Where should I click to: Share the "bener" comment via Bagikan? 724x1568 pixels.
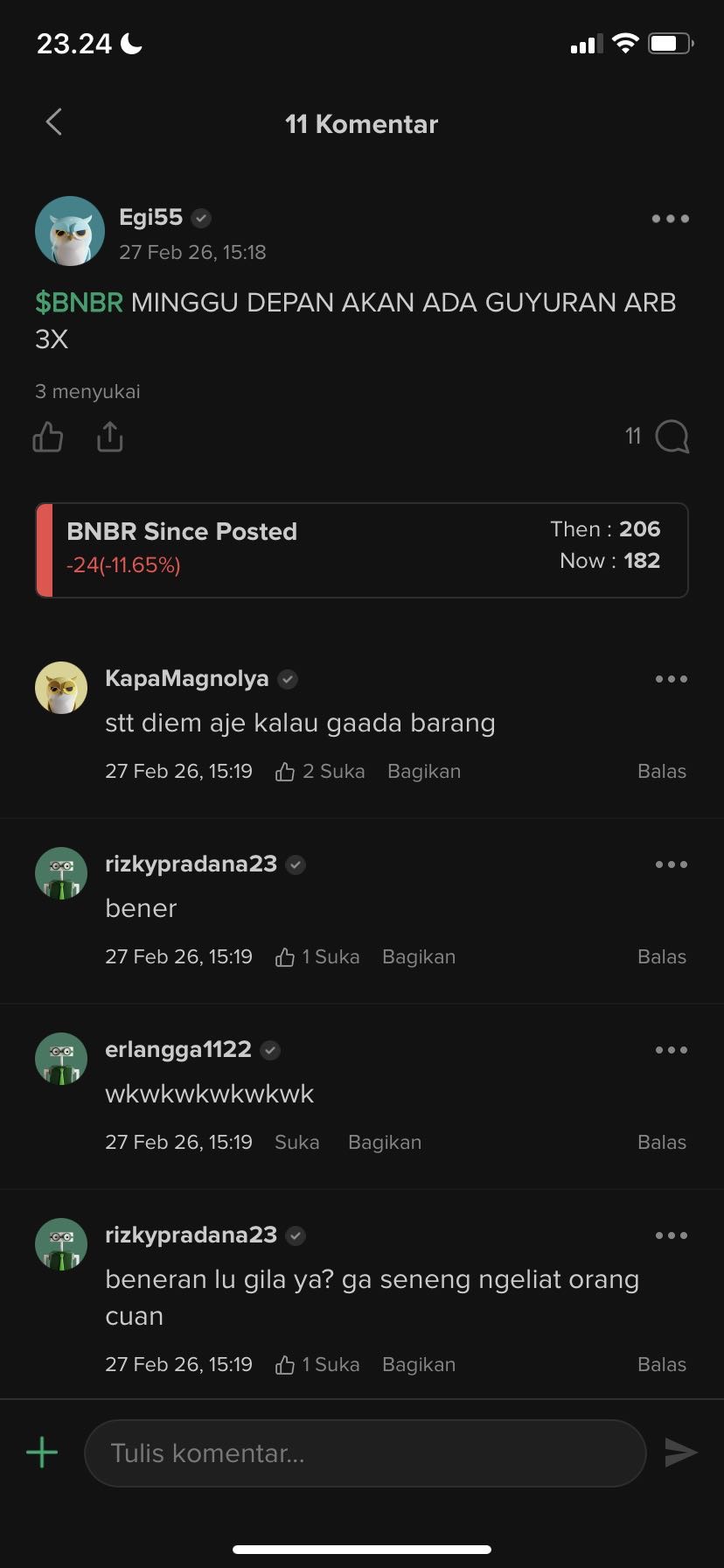418,957
